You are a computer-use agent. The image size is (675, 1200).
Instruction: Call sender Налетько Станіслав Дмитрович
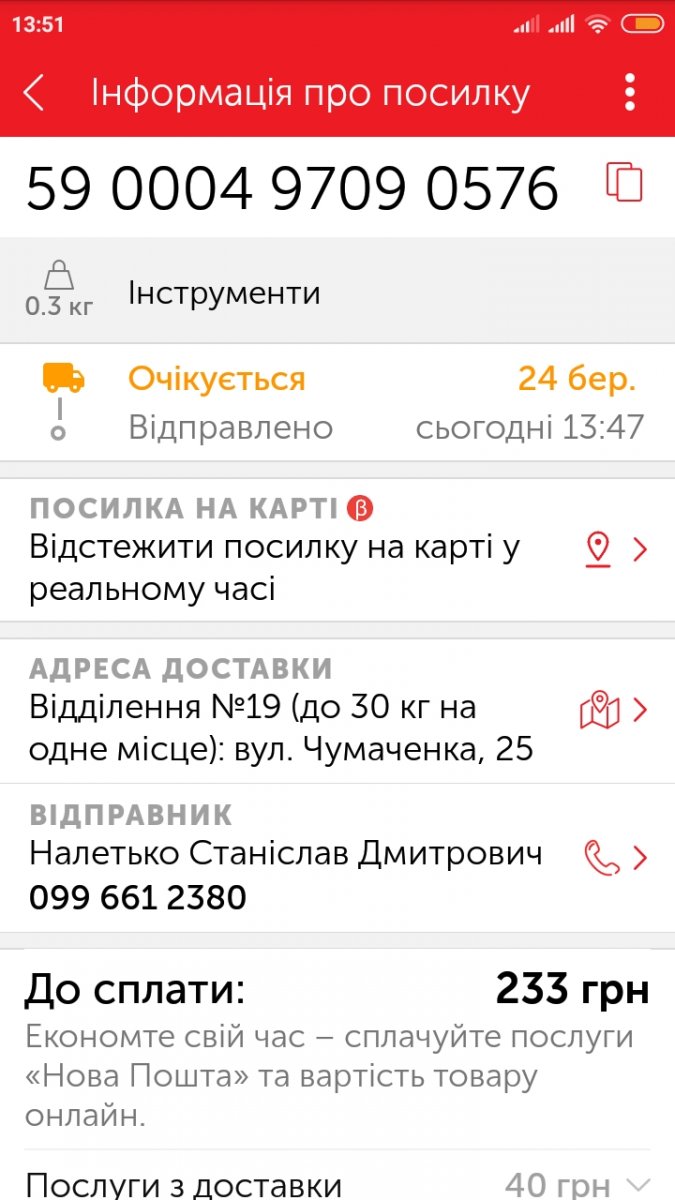pyautogui.click(x=337, y=857)
